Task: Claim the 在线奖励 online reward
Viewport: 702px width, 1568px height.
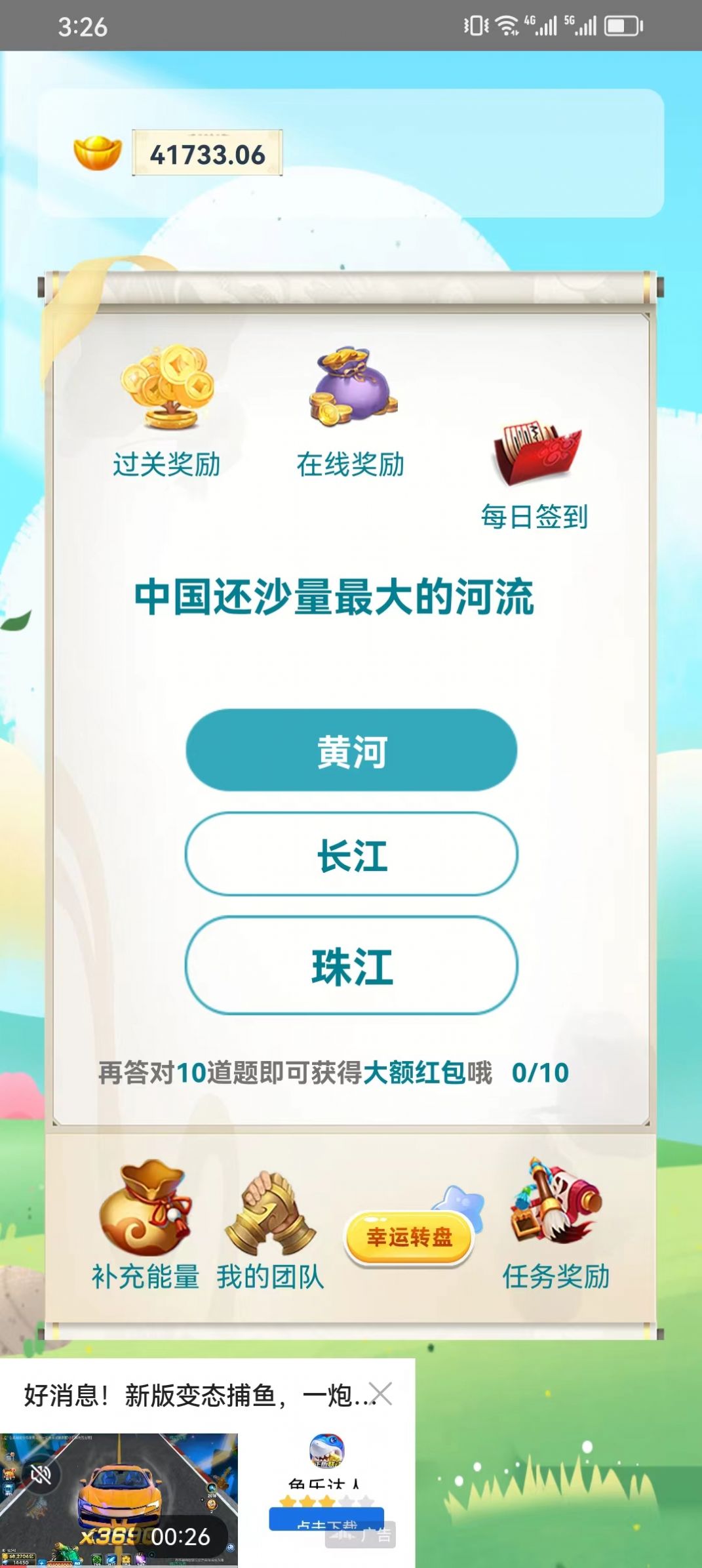Action: tap(351, 413)
